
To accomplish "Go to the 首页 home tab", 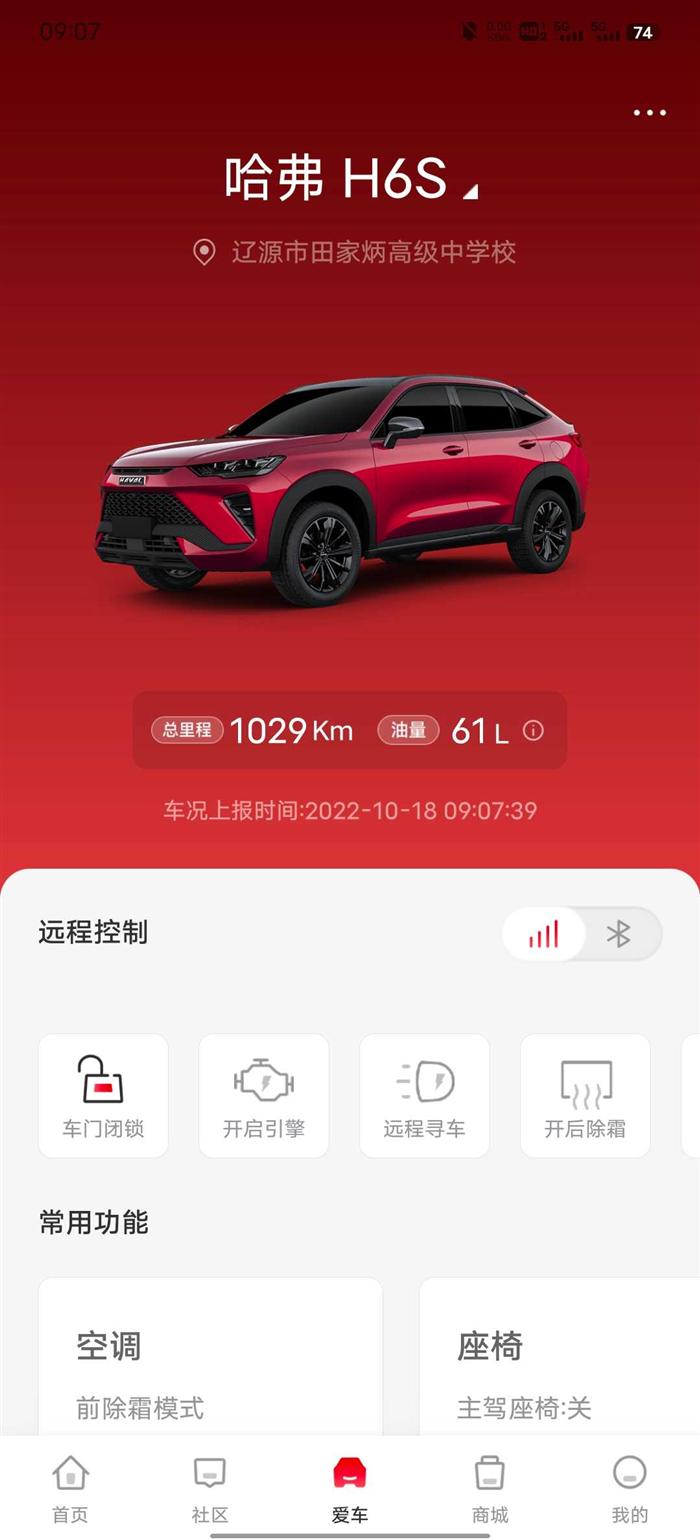I will click(x=70, y=1487).
